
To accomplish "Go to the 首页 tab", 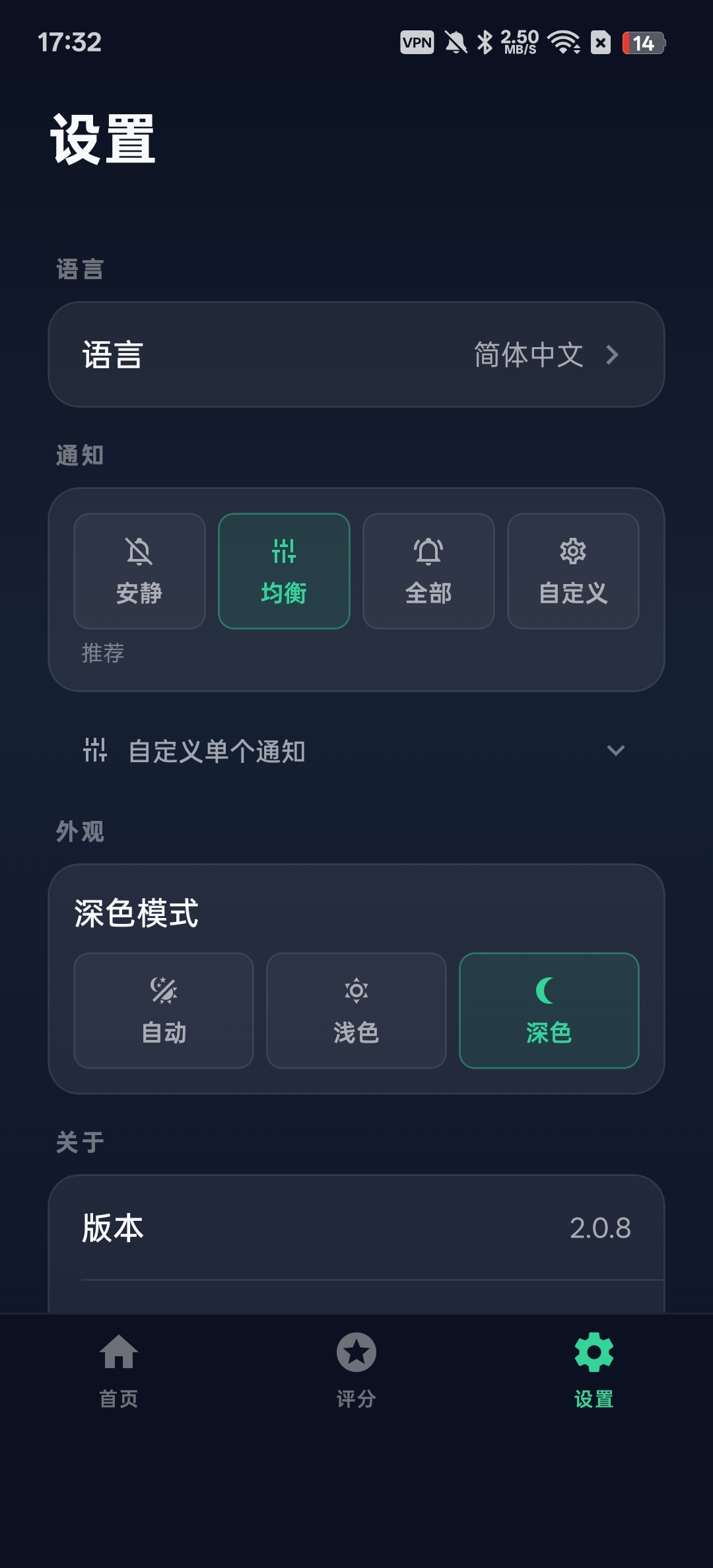I will (119, 1370).
